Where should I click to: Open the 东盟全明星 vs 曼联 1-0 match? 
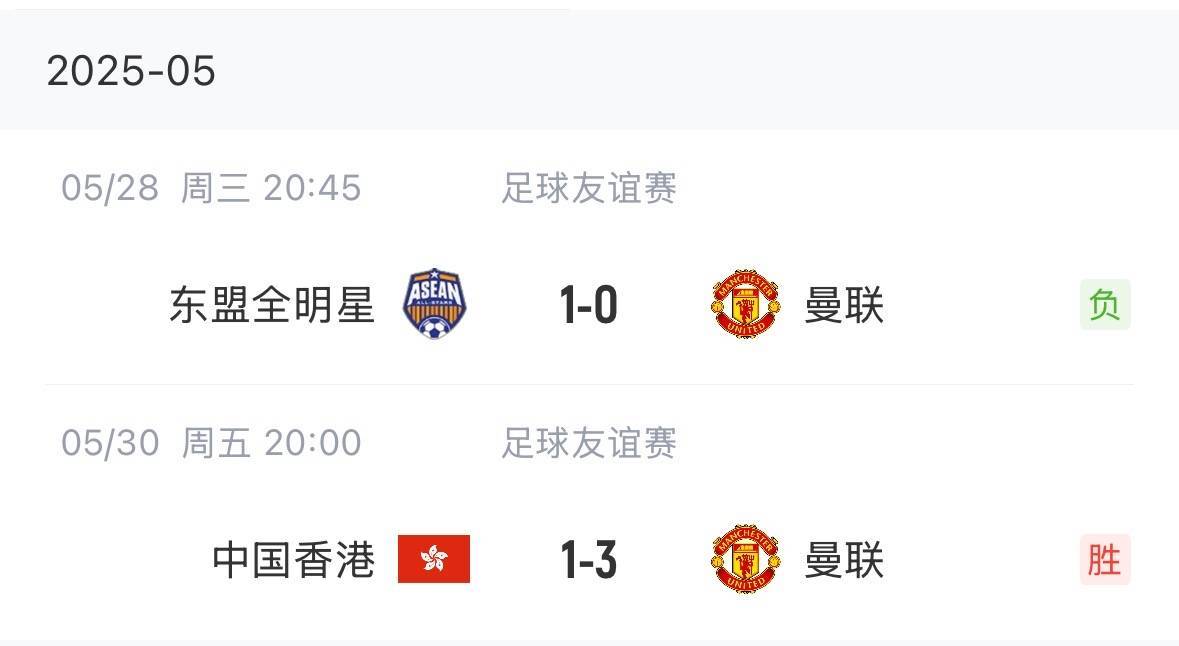pos(588,305)
